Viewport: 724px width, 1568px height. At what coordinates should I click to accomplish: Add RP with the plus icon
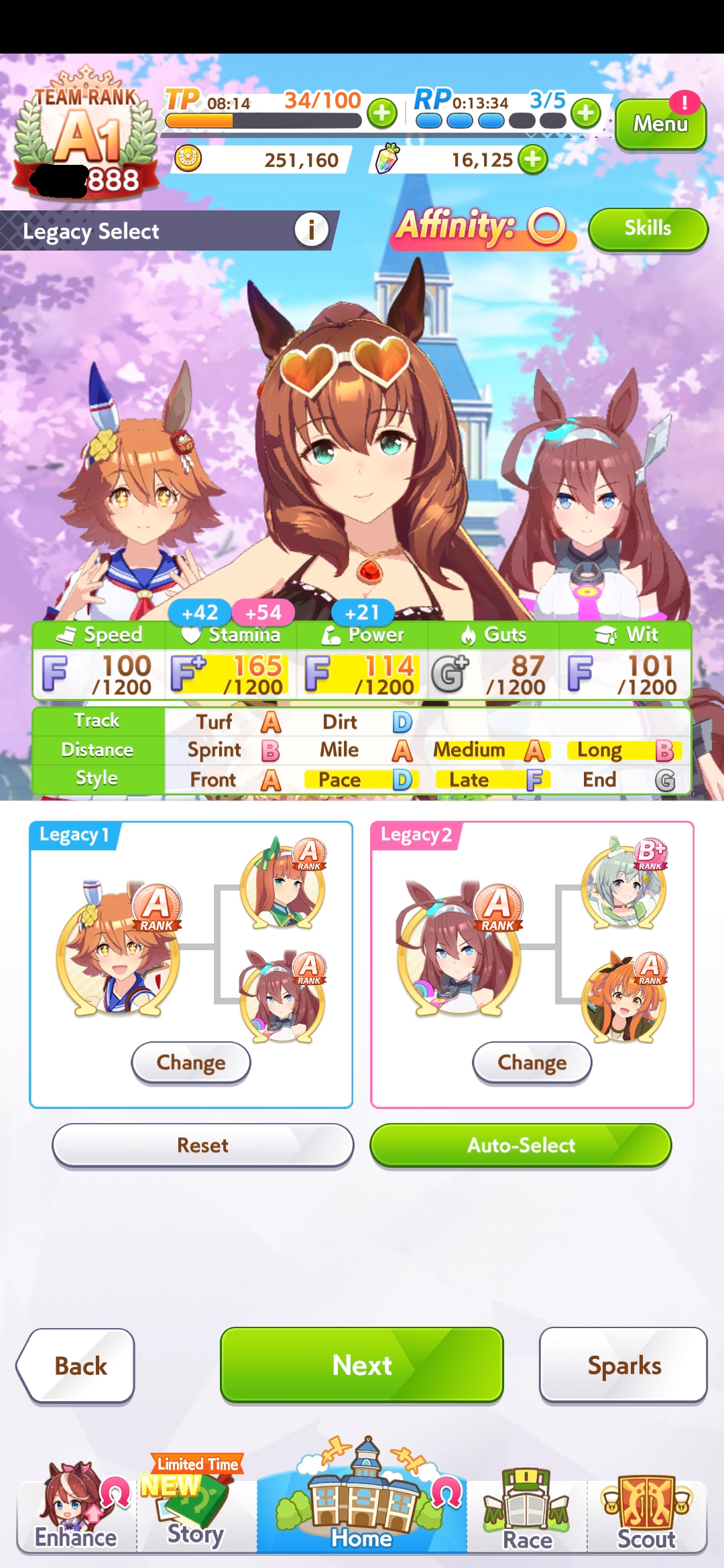pos(586,113)
